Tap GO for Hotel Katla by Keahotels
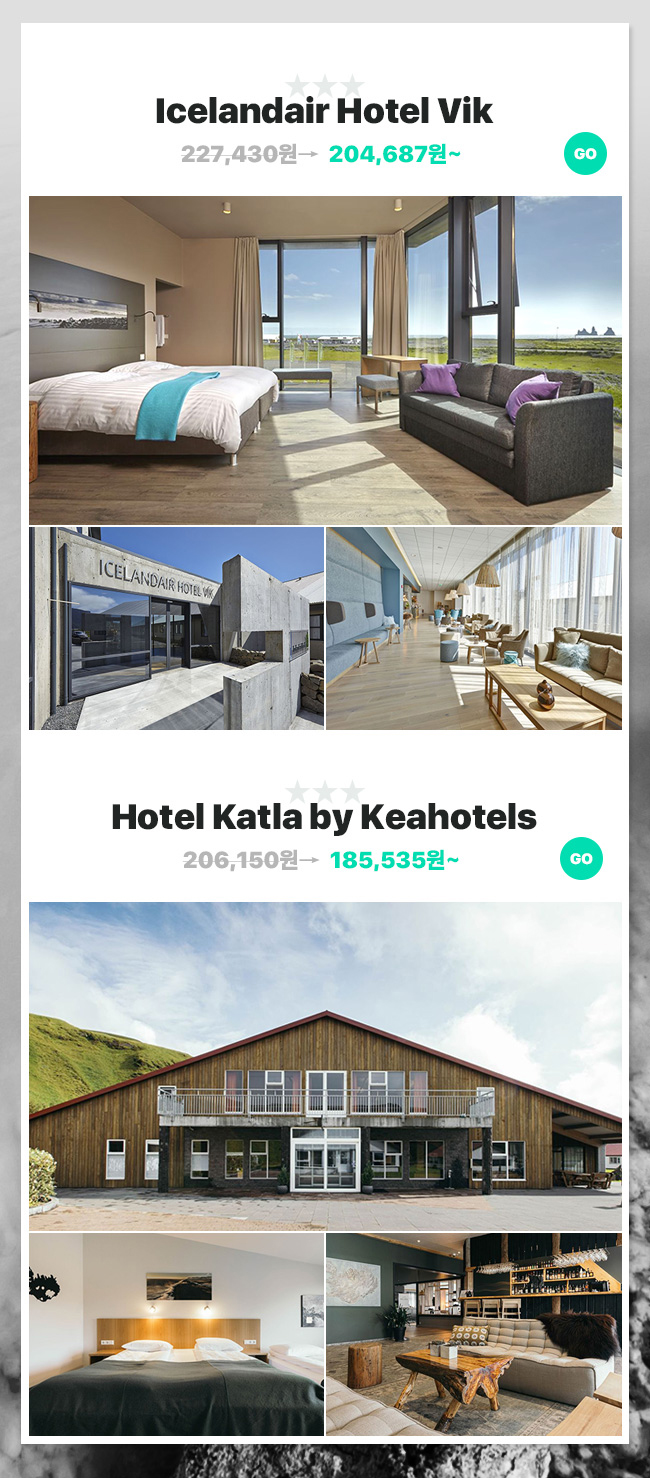The width and height of the screenshot is (650, 1478). [x=581, y=858]
